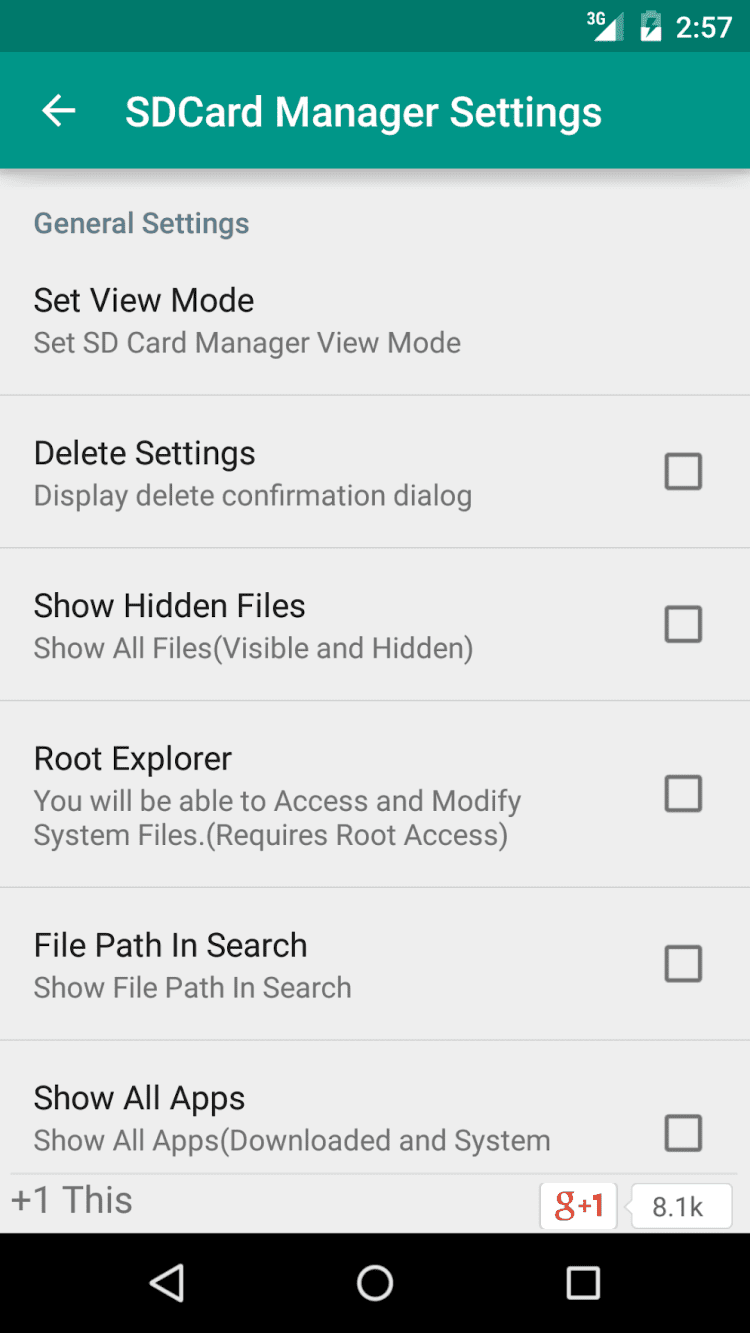Open the recent apps overview
The height and width of the screenshot is (1333, 750).
click(x=582, y=1282)
